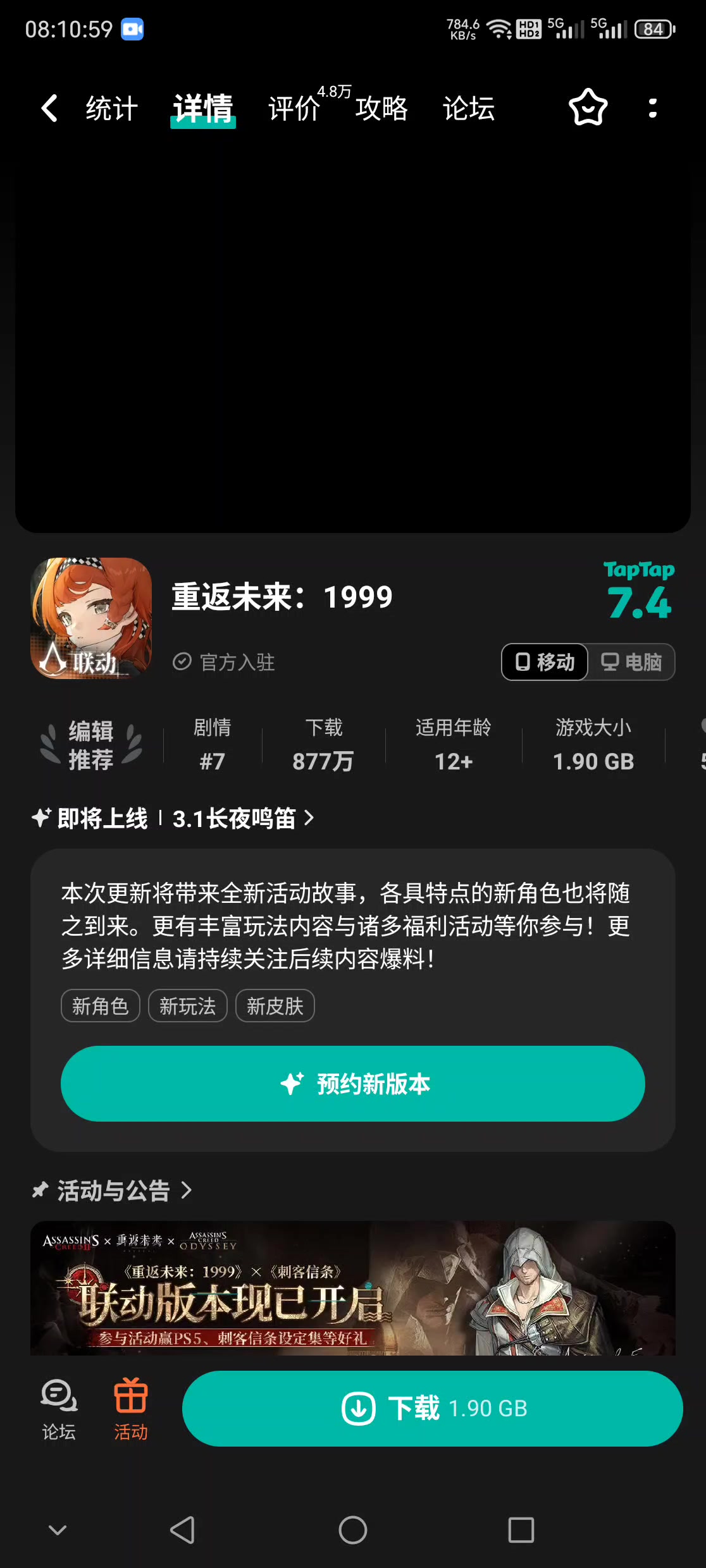Select the 新角色 tag
The height and width of the screenshot is (1568, 706).
click(x=100, y=1006)
